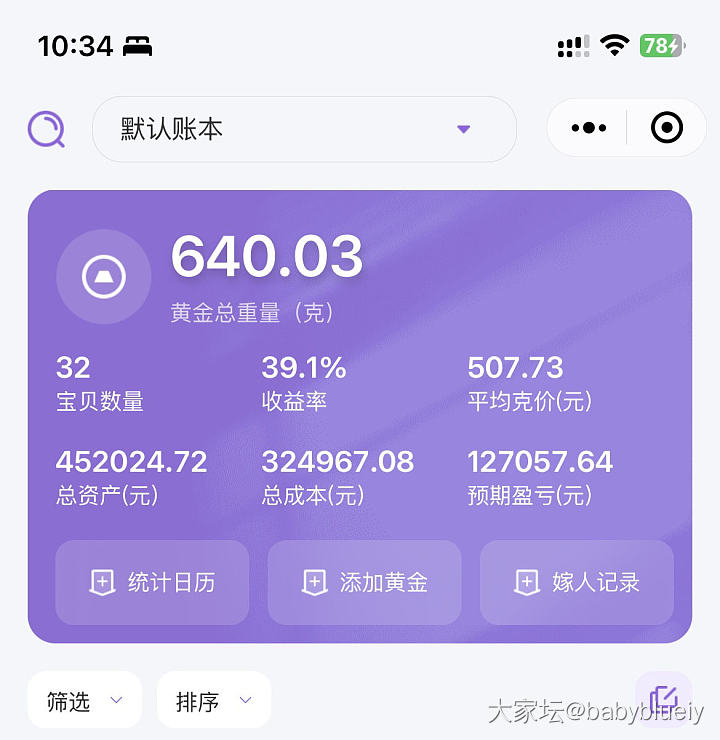Tap the purple search icon

coord(46,129)
